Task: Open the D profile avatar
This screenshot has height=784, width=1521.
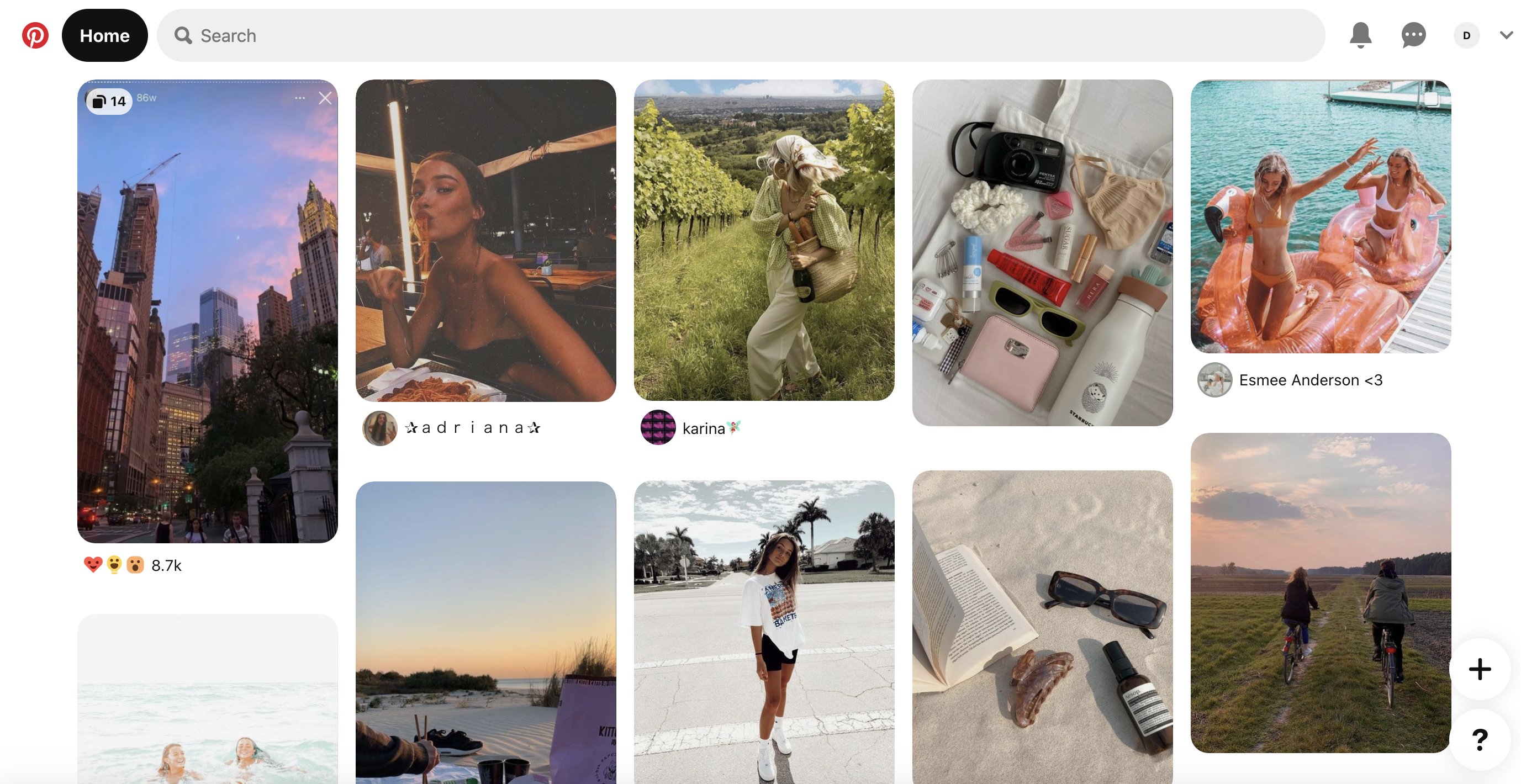Action: [1466, 35]
